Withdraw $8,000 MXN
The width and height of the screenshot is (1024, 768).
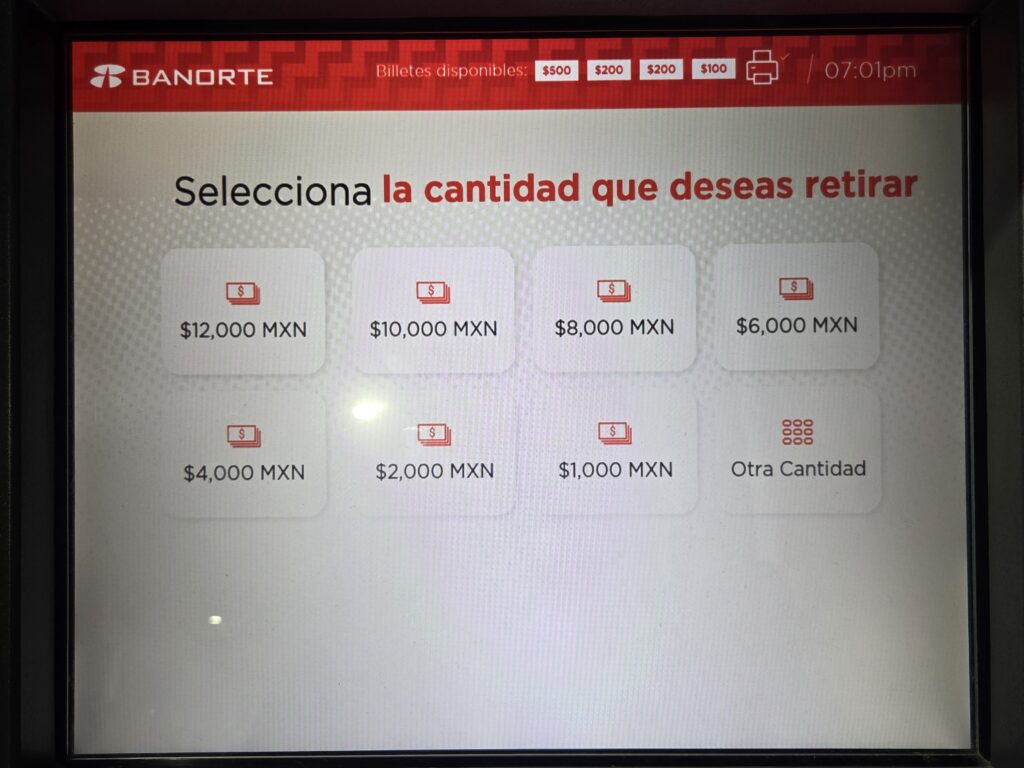614,309
